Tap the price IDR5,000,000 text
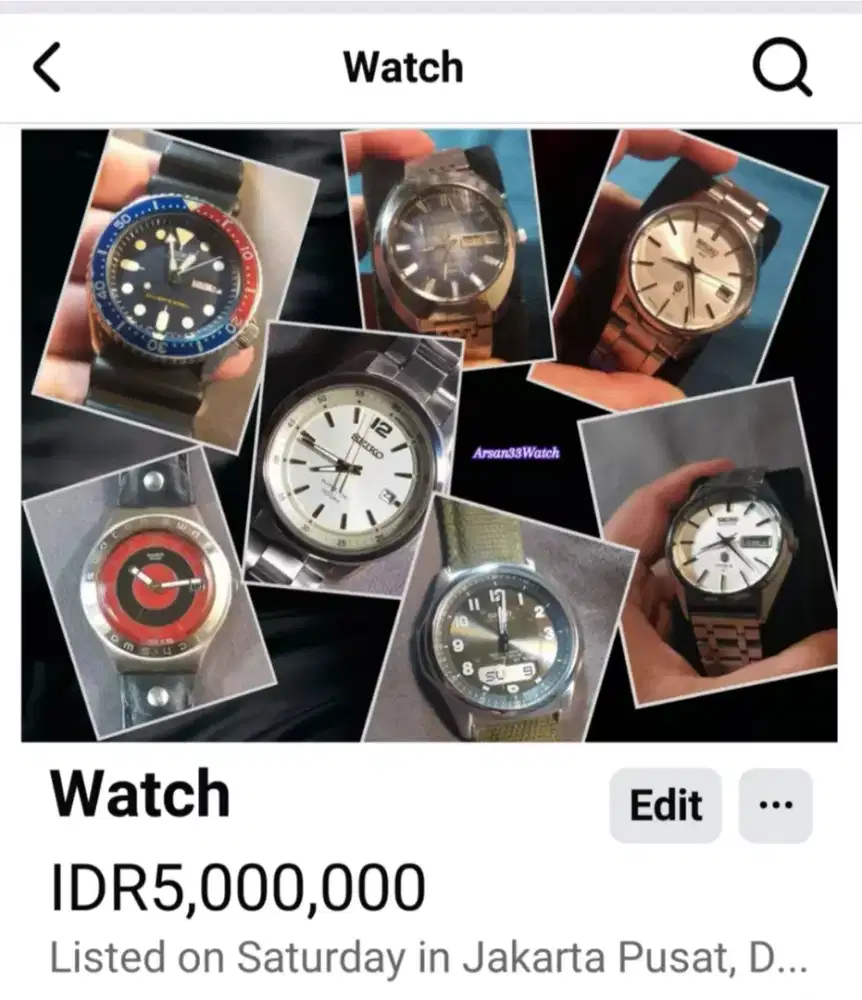The height and width of the screenshot is (1000, 862). (238, 884)
